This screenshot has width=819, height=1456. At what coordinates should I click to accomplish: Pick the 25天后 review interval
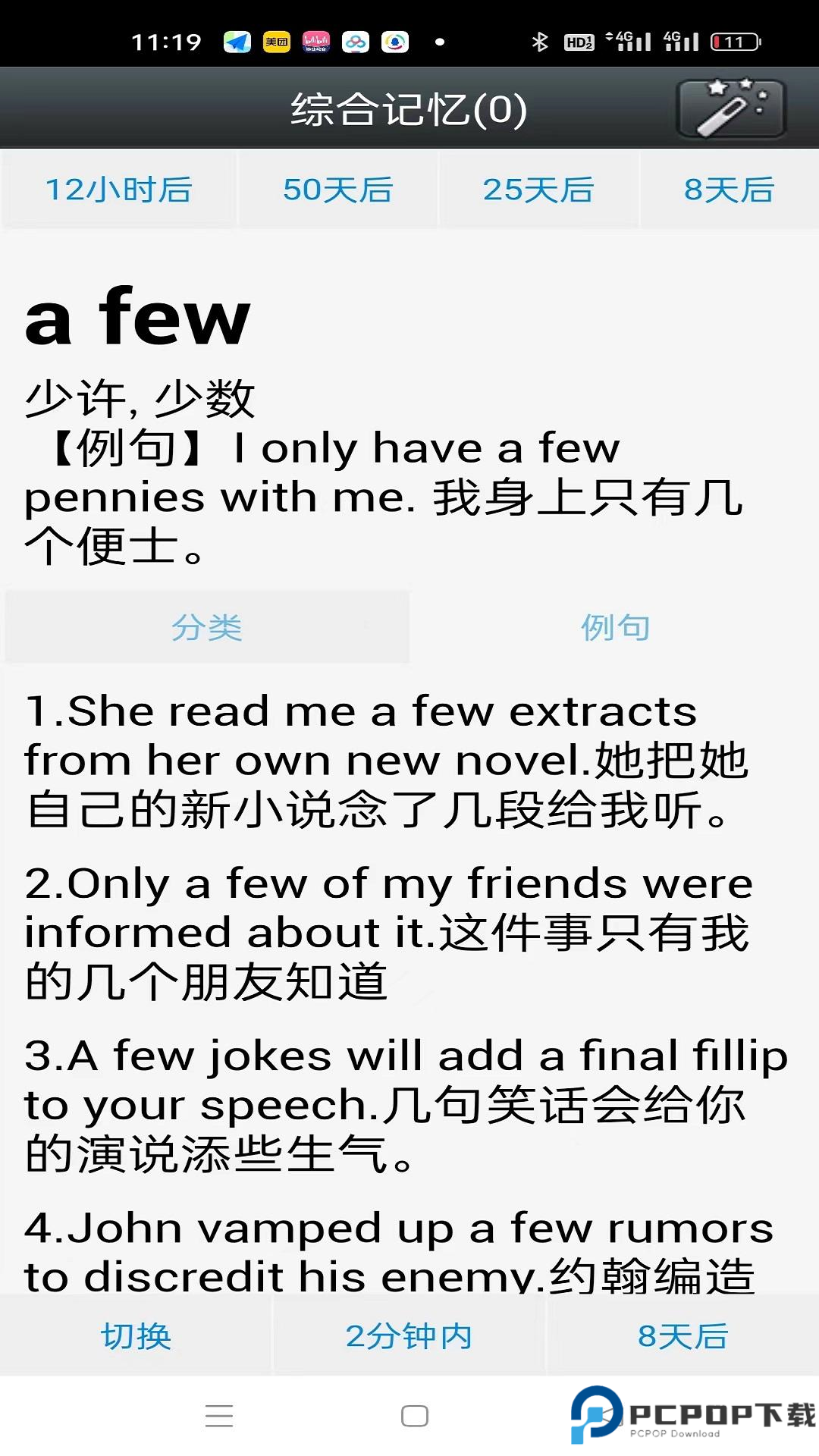pyautogui.click(x=538, y=190)
